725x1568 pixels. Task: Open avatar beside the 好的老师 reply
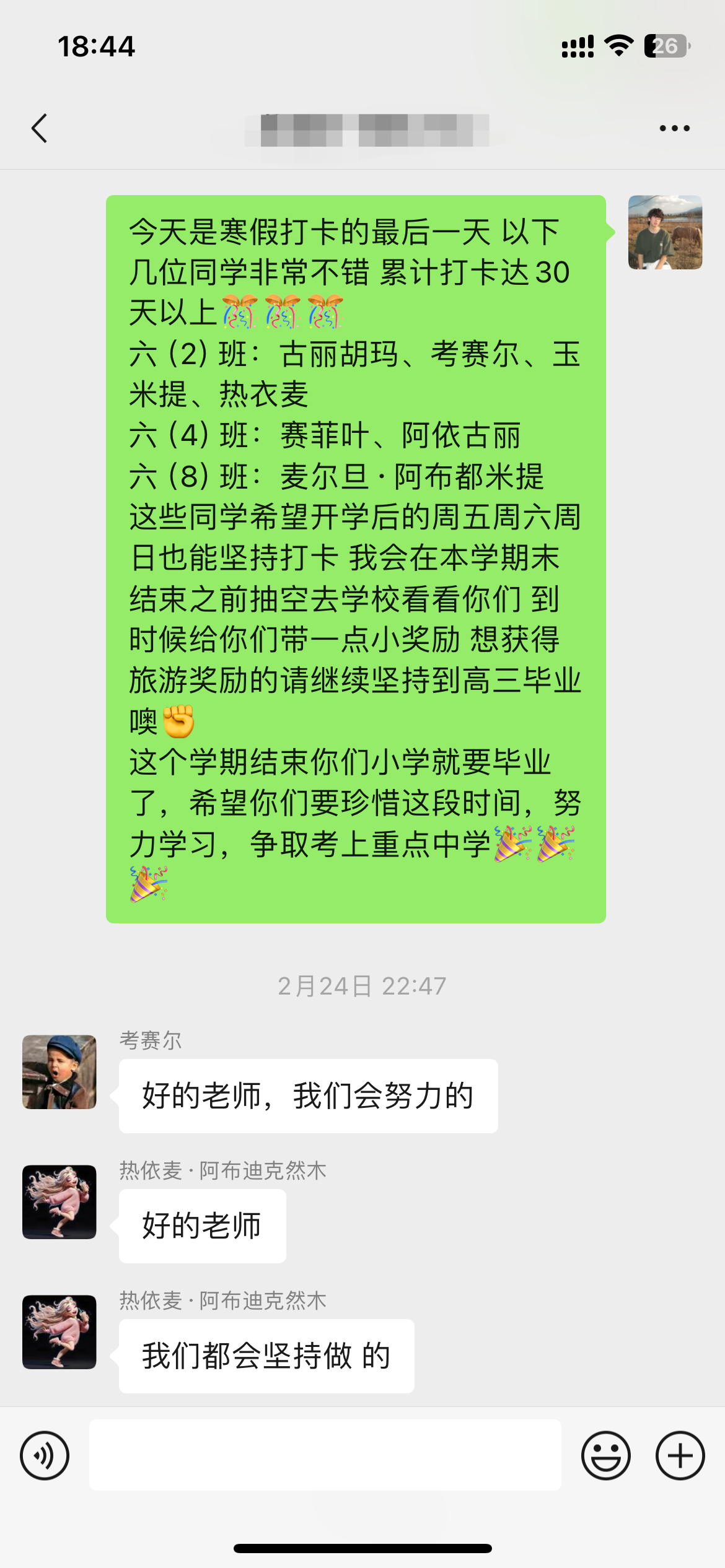click(59, 1201)
